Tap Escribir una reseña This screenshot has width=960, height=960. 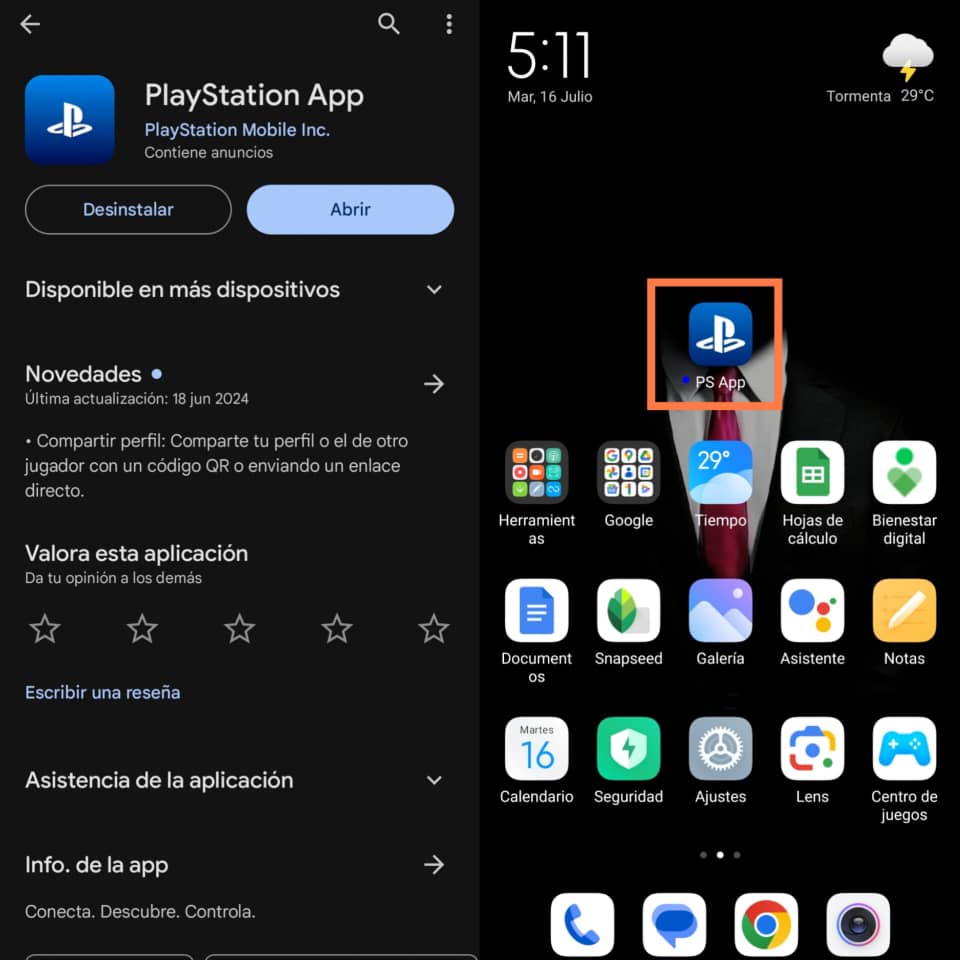(x=102, y=692)
